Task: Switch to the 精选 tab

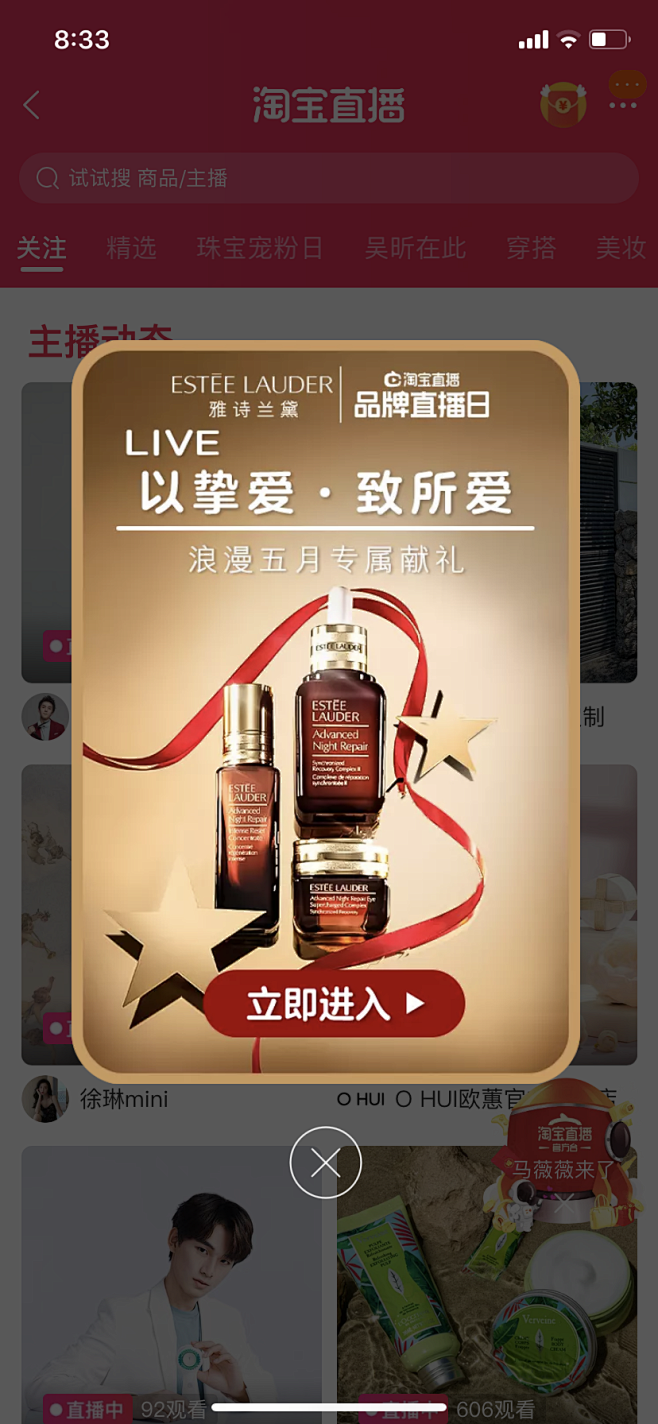Action: pos(131,248)
